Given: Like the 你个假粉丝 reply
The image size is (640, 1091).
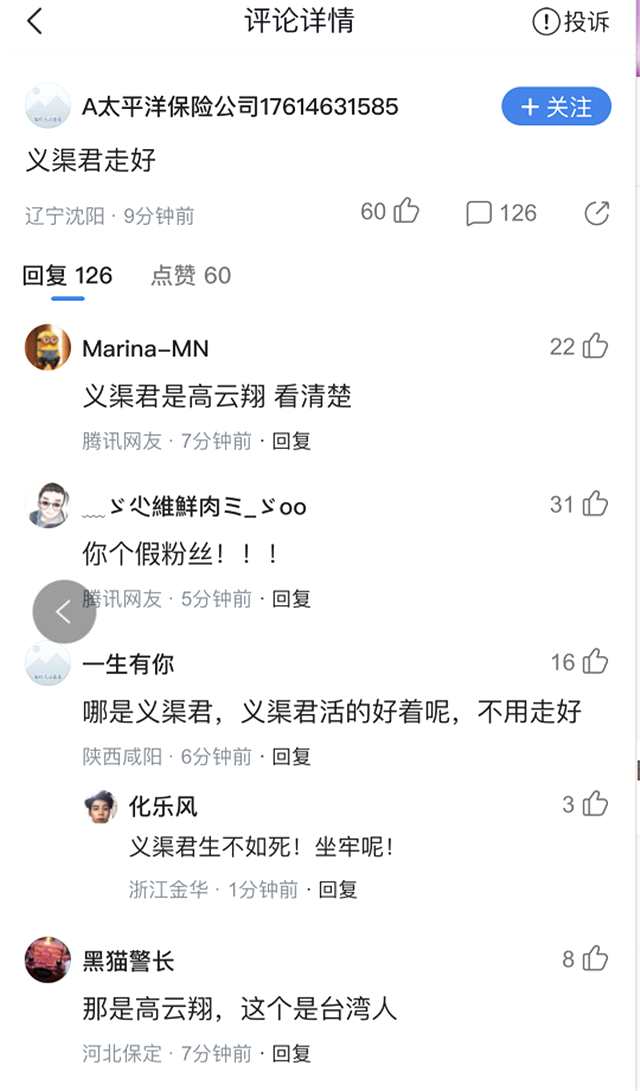Looking at the screenshot, I should click(595, 504).
